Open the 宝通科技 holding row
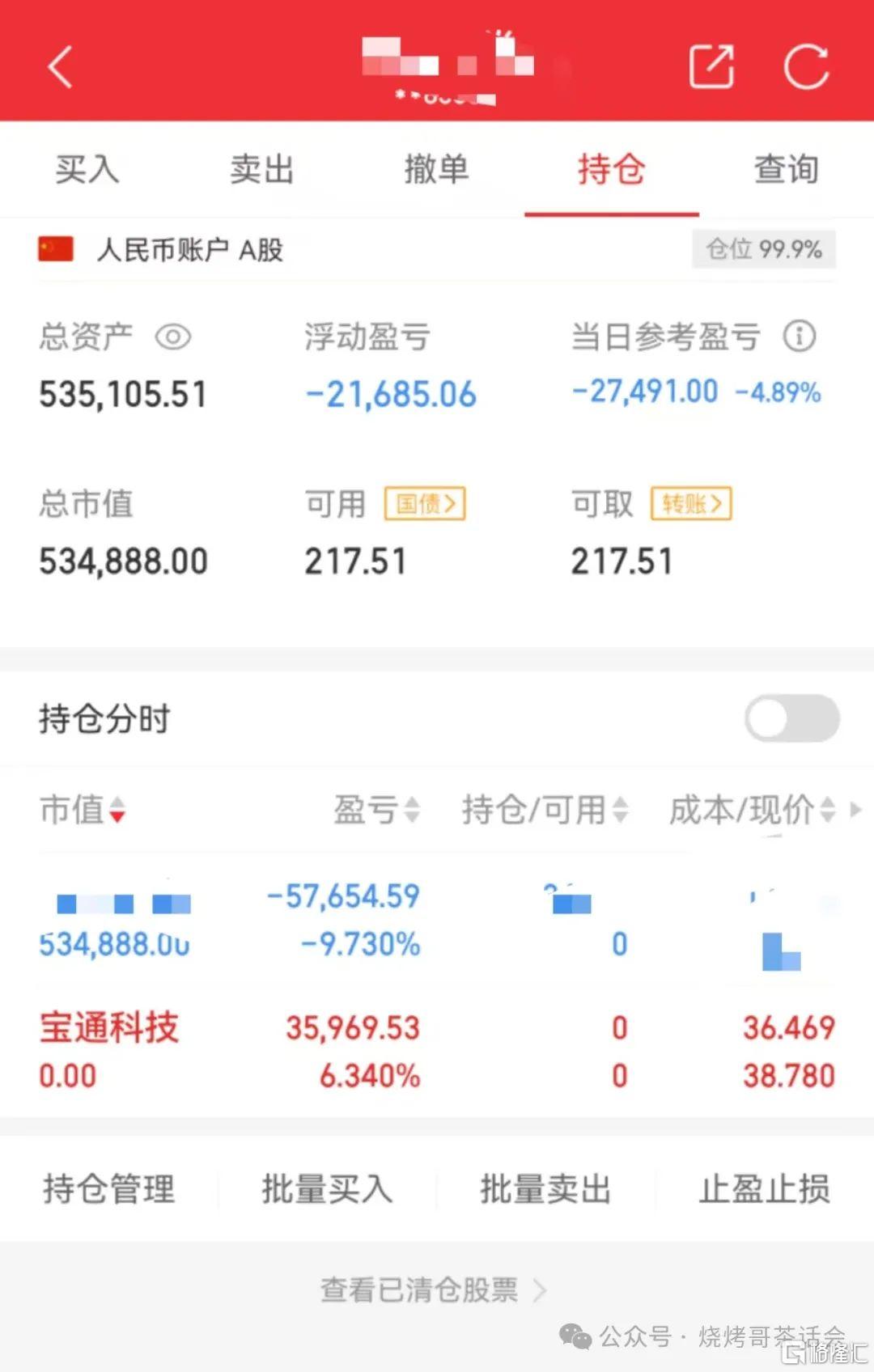 pyautogui.click(x=109, y=1028)
